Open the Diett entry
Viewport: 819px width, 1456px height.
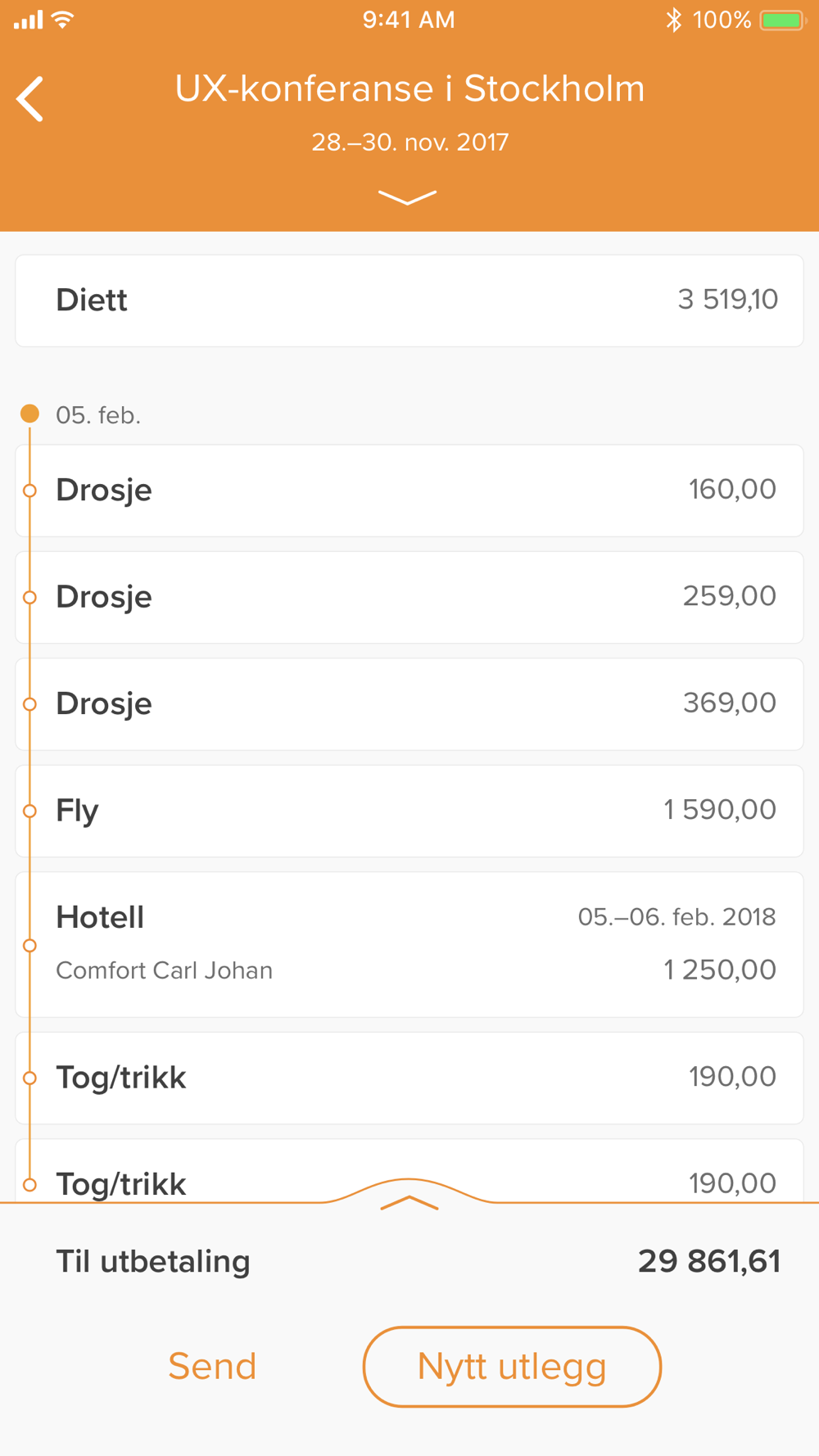click(409, 301)
